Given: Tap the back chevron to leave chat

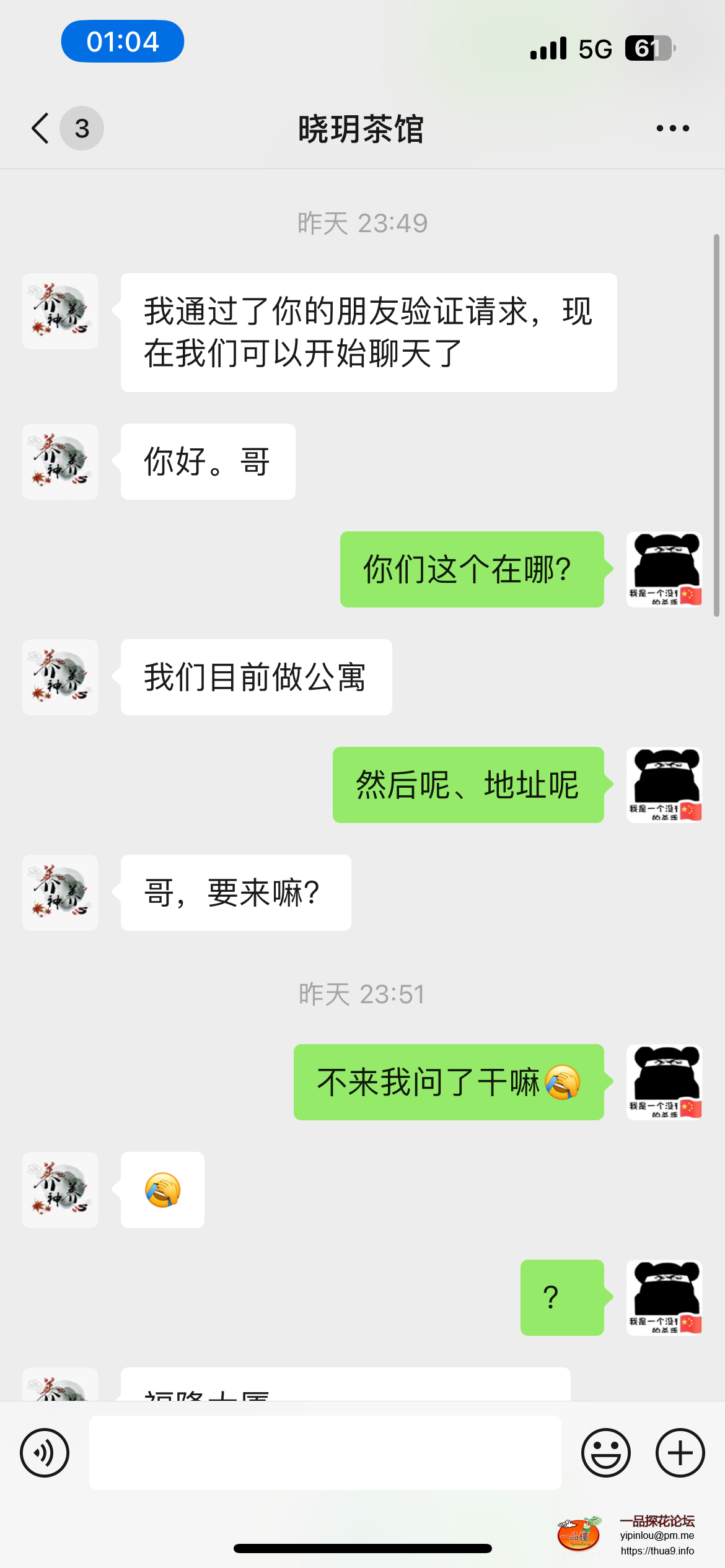Looking at the screenshot, I should (x=40, y=128).
